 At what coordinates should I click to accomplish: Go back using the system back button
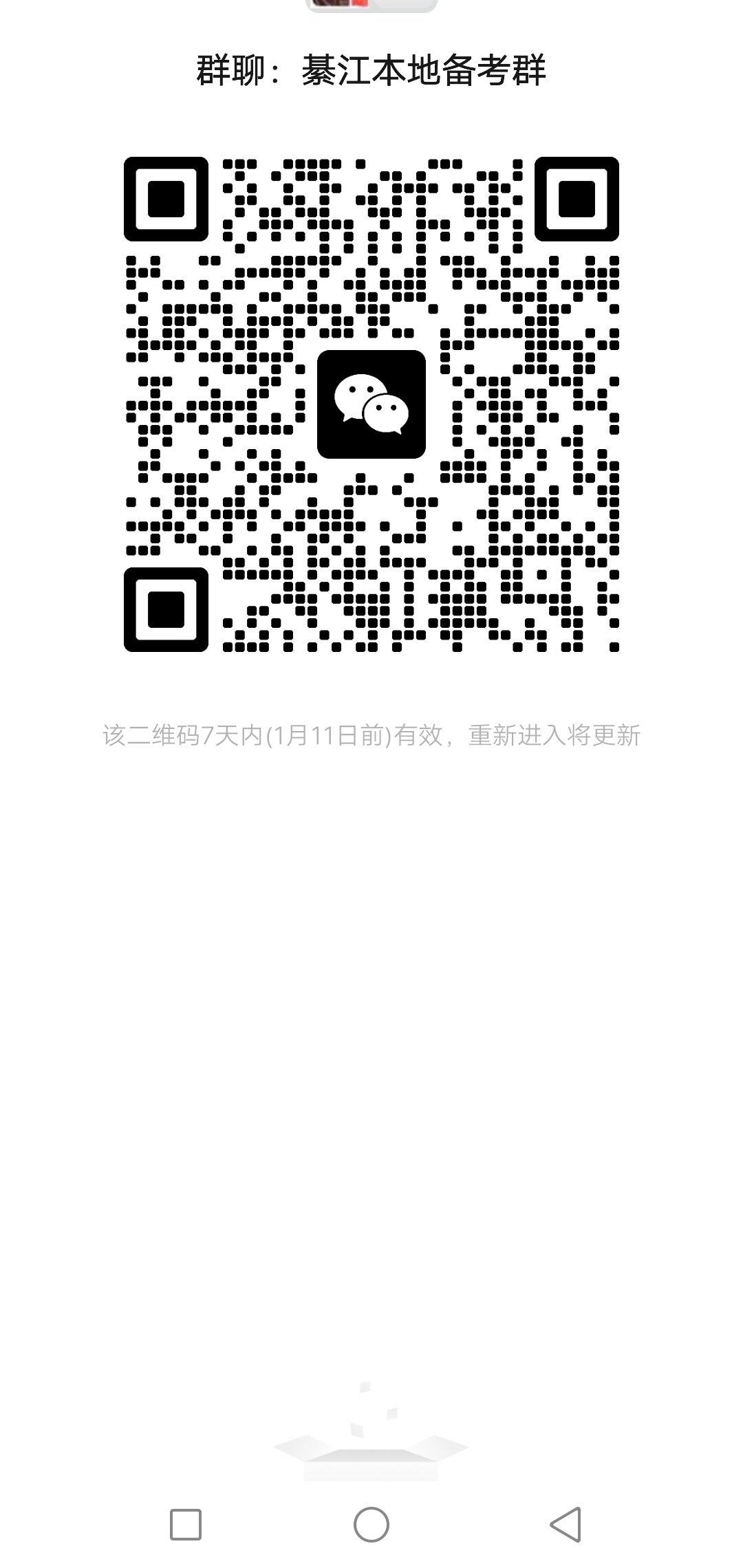click(x=566, y=1525)
